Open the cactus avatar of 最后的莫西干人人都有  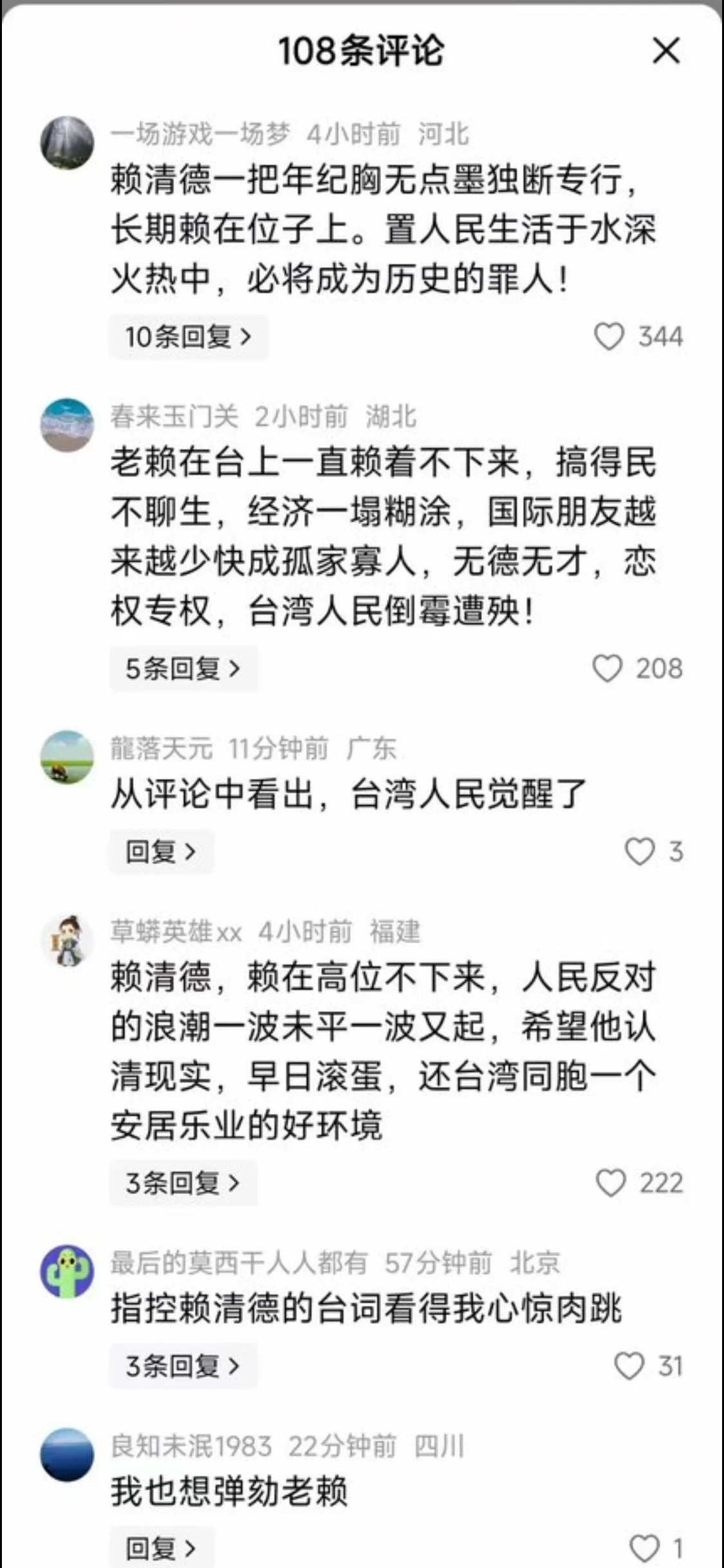click(x=67, y=1272)
